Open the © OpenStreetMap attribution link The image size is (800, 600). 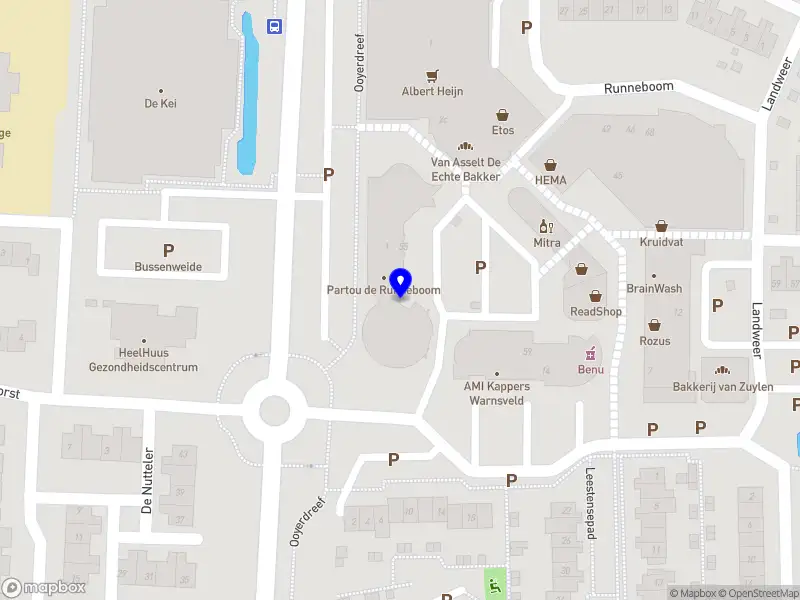point(757,593)
